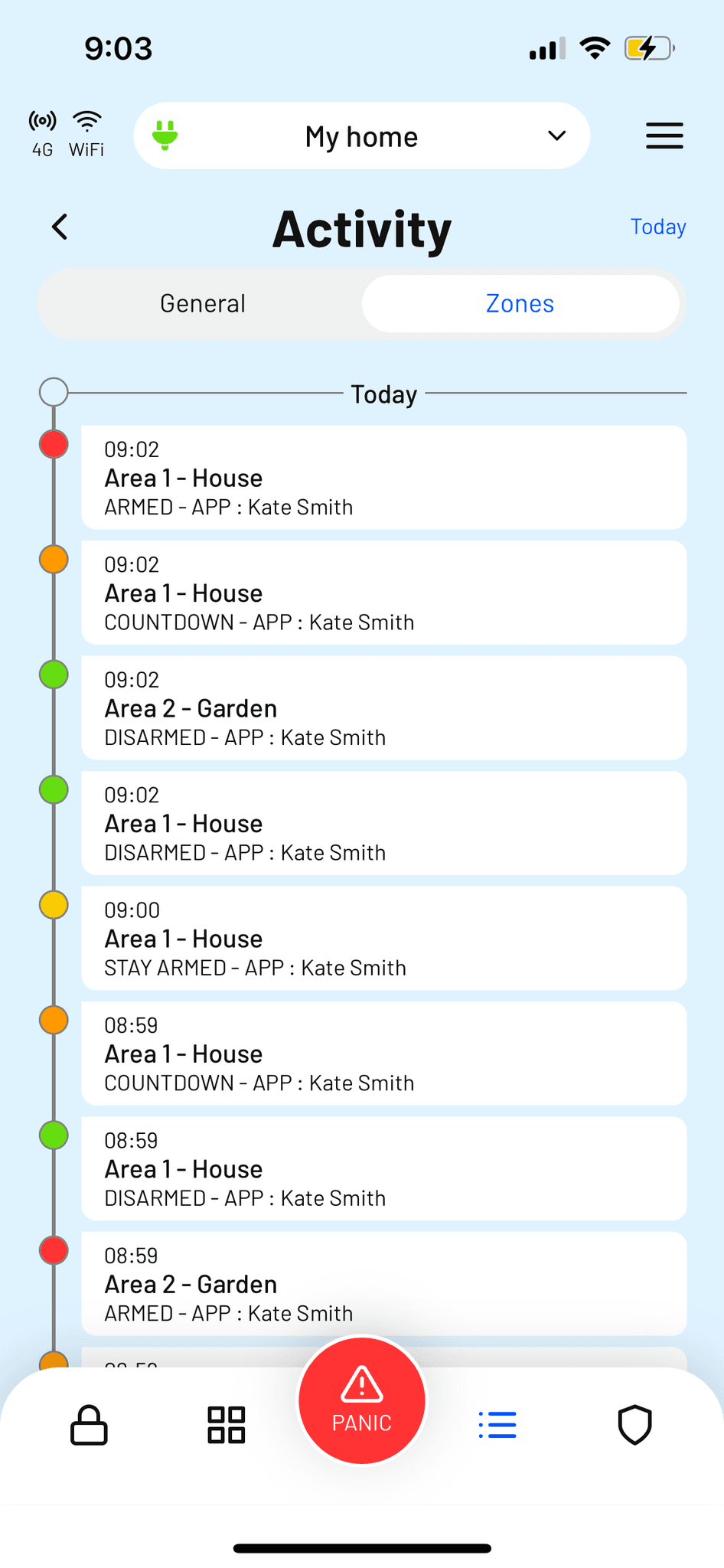The width and height of the screenshot is (724, 1568).
Task: Open the 09:00 STAY ARMED event
Action: click(x=384, y=939)
